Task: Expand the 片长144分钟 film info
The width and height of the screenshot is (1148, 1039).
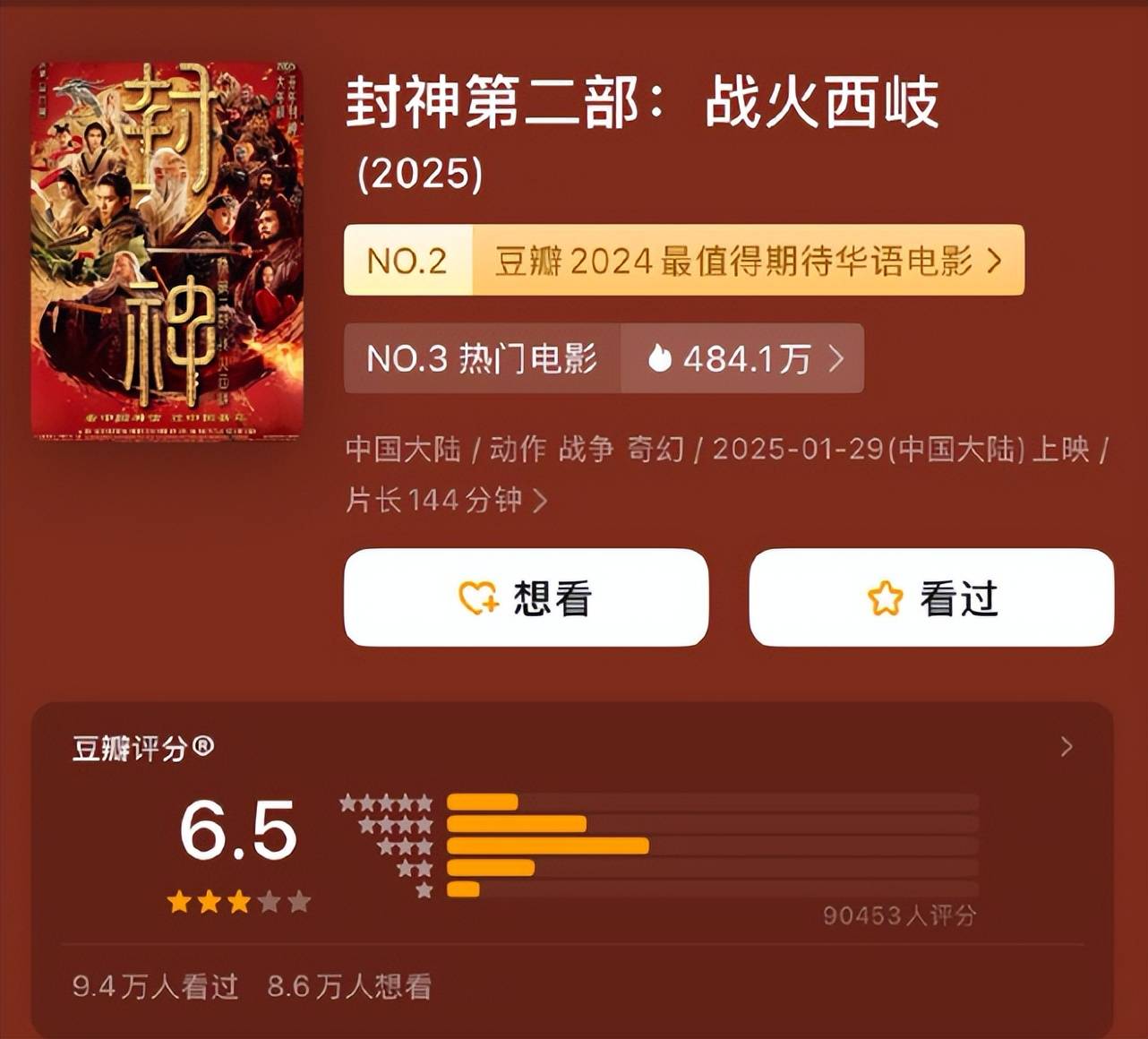Action: [446, 500]
